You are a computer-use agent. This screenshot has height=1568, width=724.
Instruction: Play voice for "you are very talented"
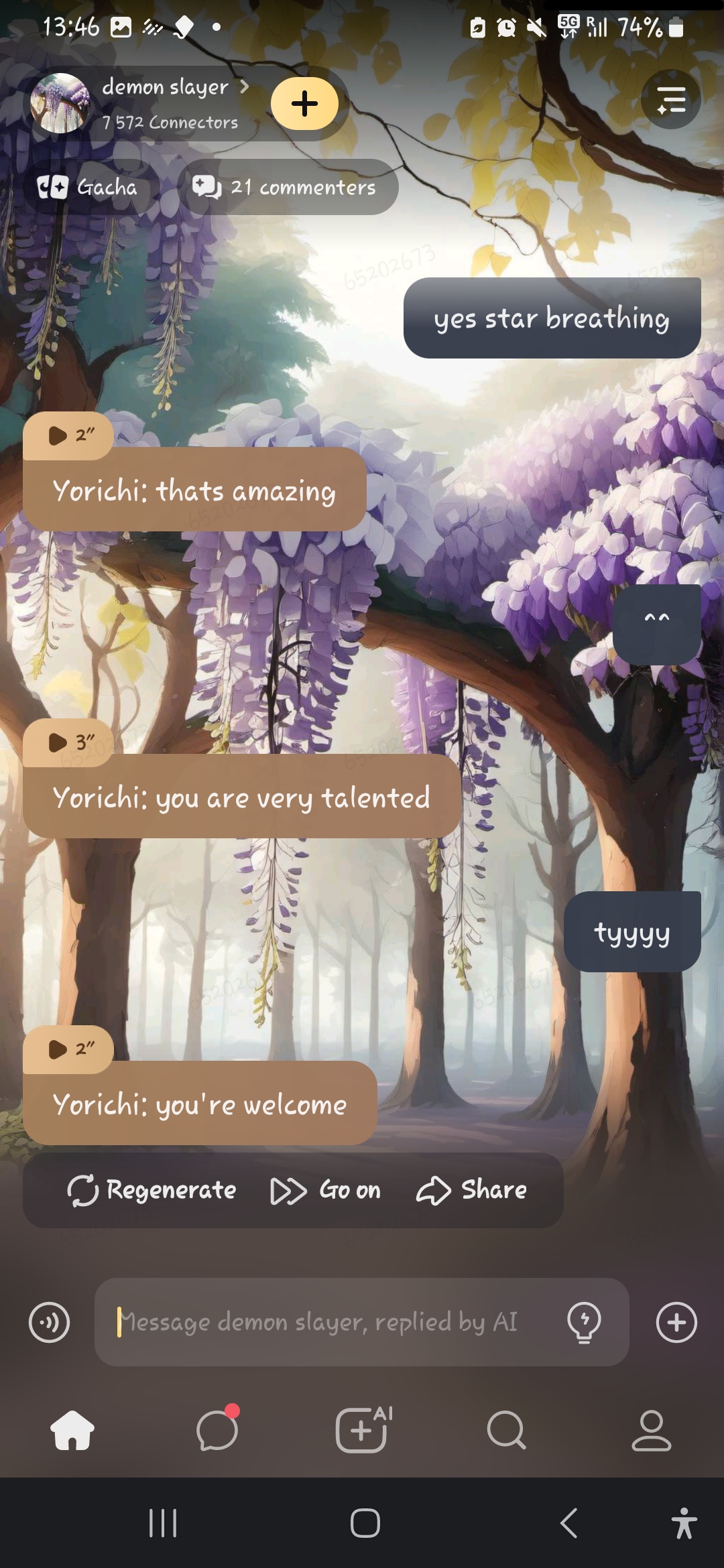[68, 742]
